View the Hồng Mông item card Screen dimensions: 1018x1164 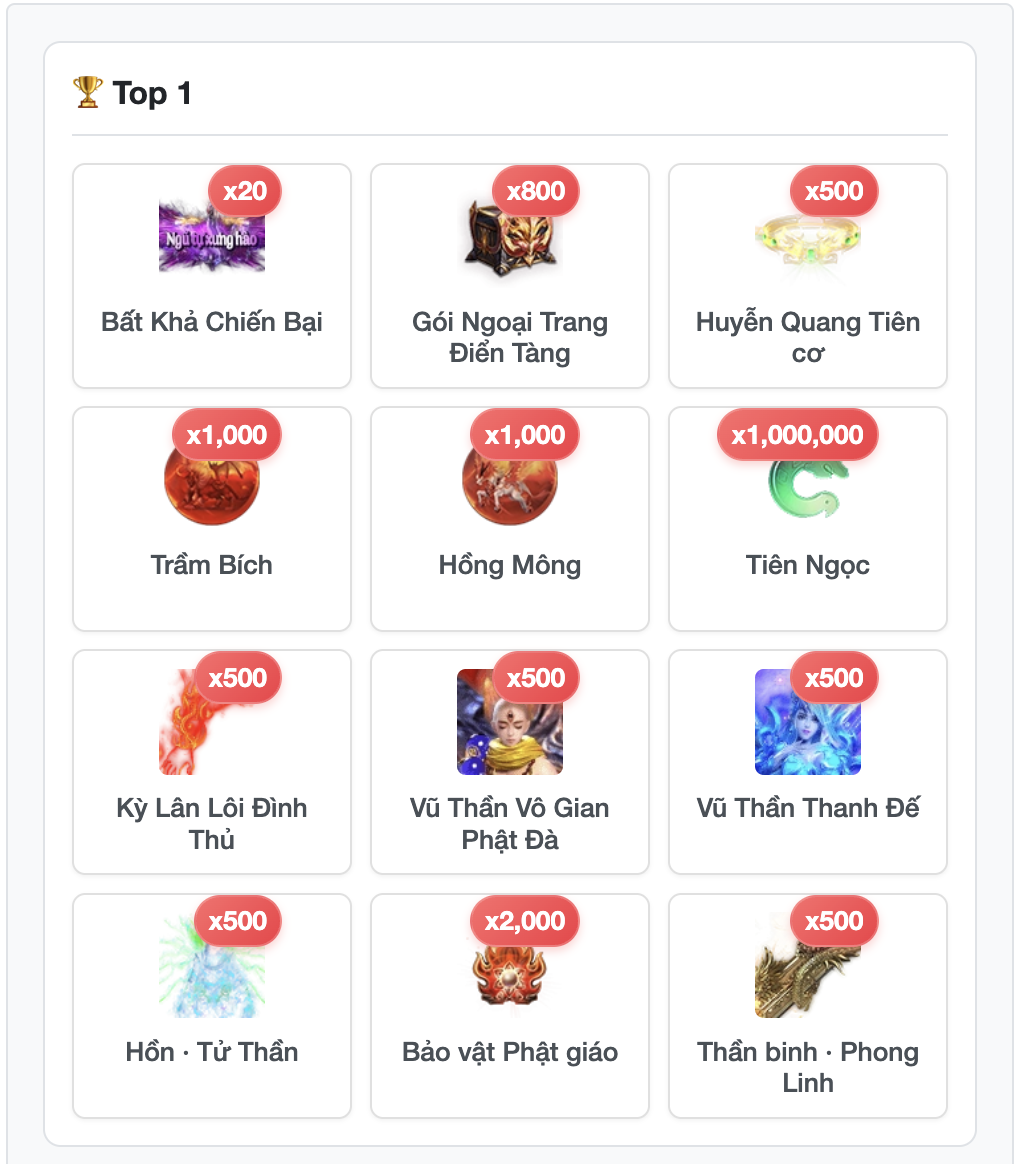510,519
